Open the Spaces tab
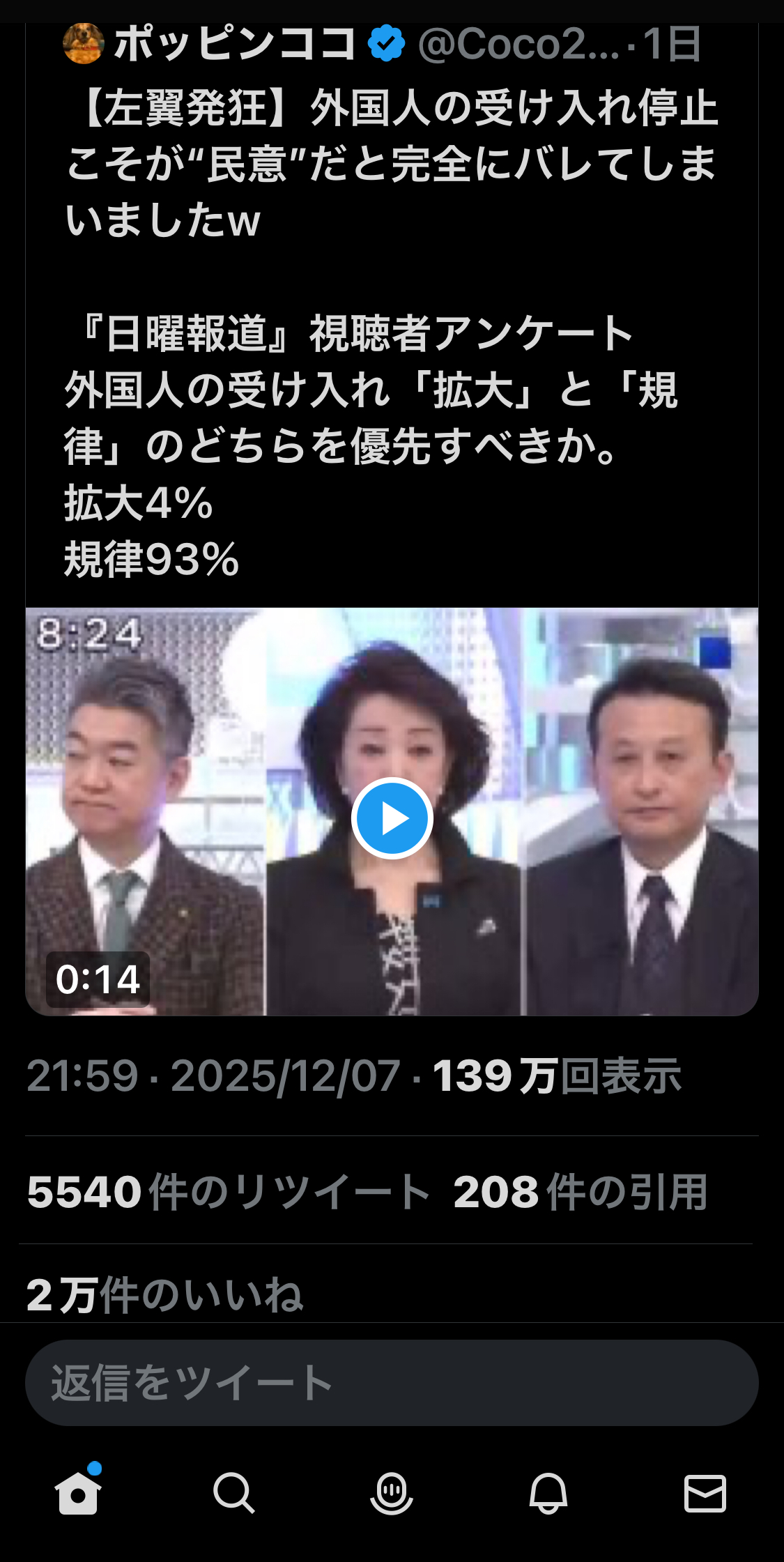The image size is (784, 1562). click(392, 1493)
